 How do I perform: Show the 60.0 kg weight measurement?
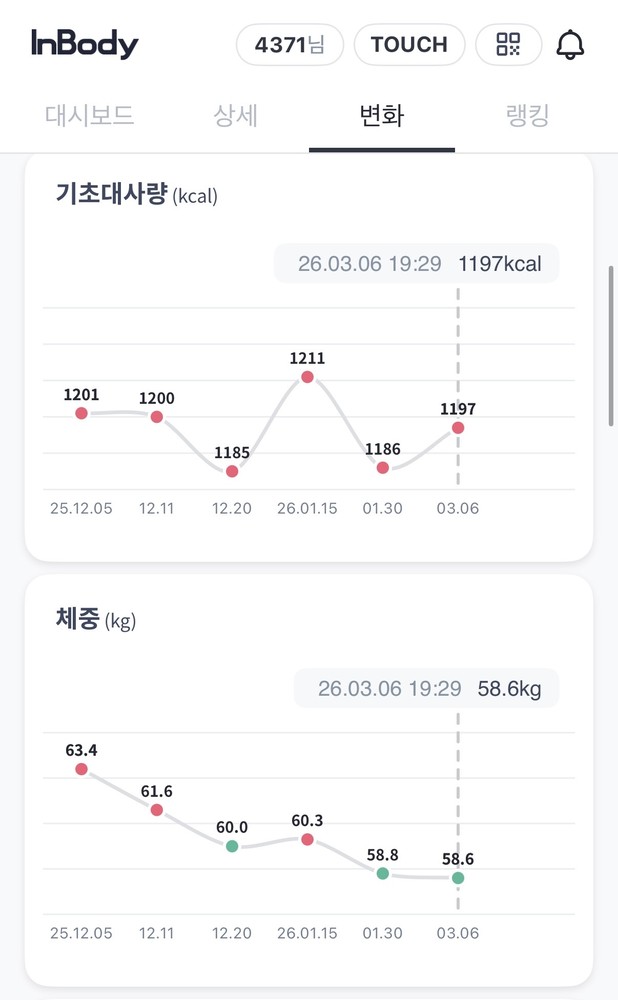[232, 846]
